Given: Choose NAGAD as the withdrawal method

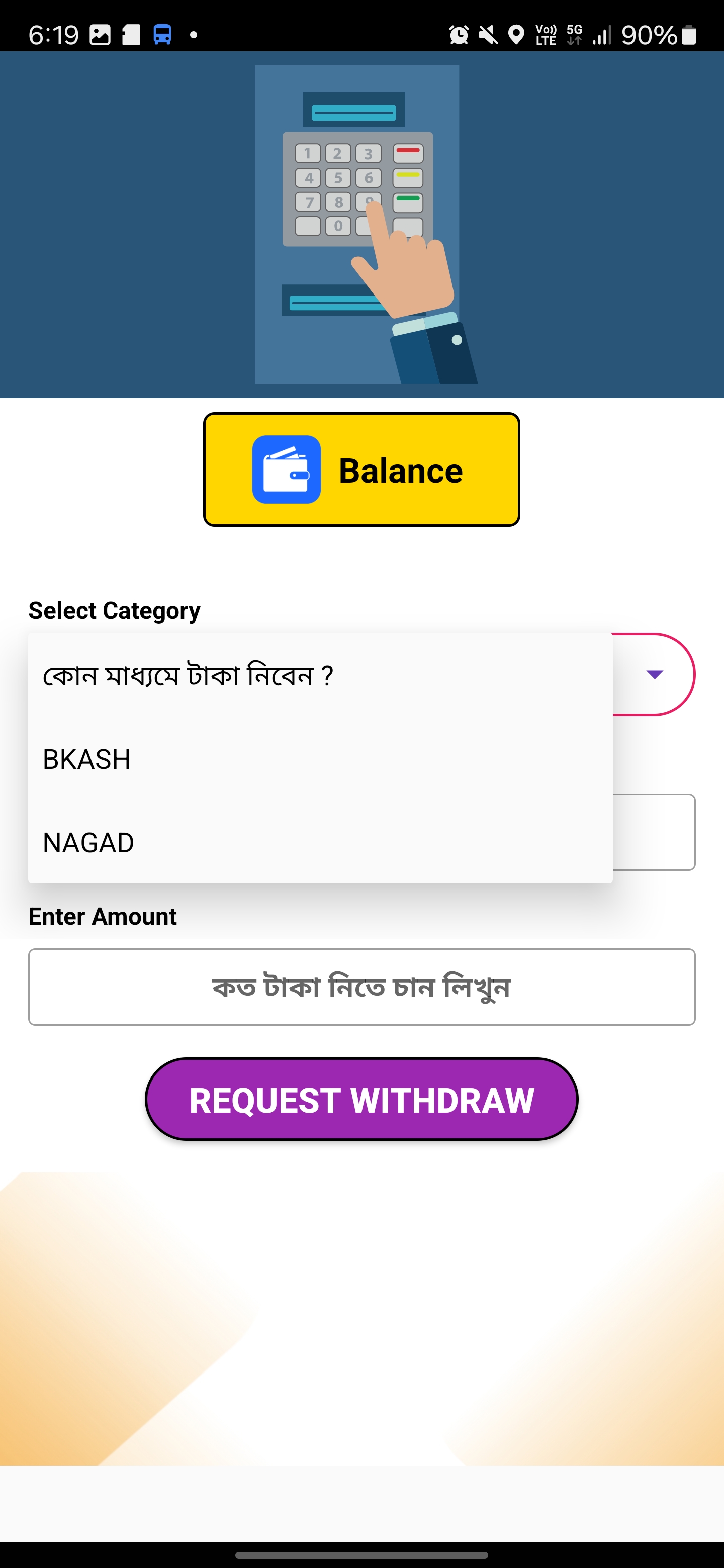Looking at the screenshot, I should [x=320, y=842].
